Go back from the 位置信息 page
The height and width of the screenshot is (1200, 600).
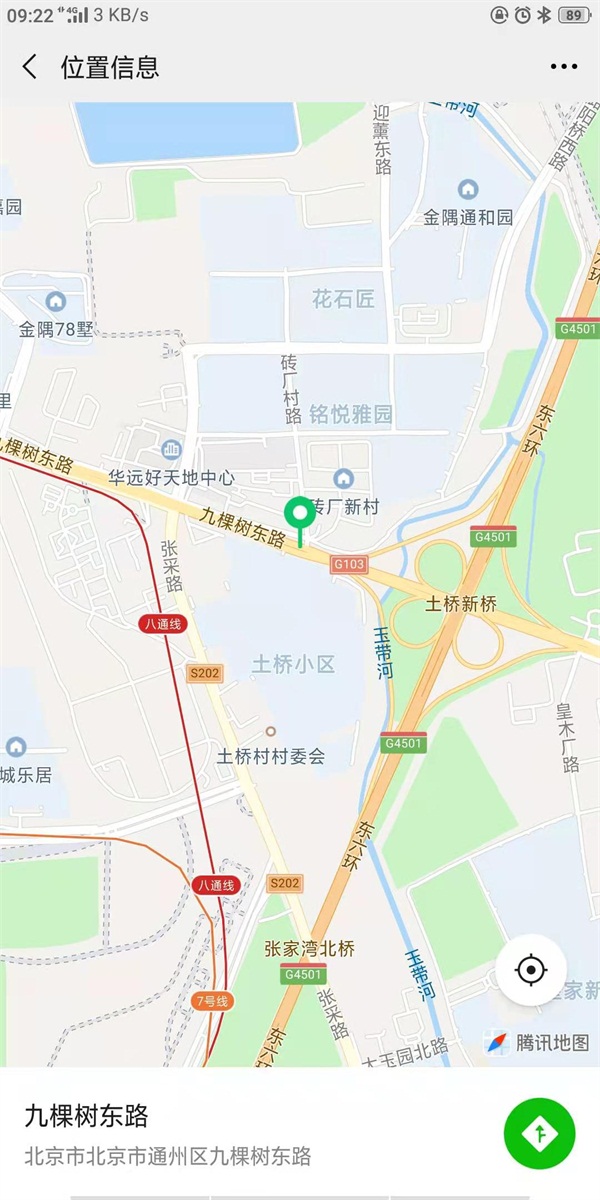coord(29,67)
